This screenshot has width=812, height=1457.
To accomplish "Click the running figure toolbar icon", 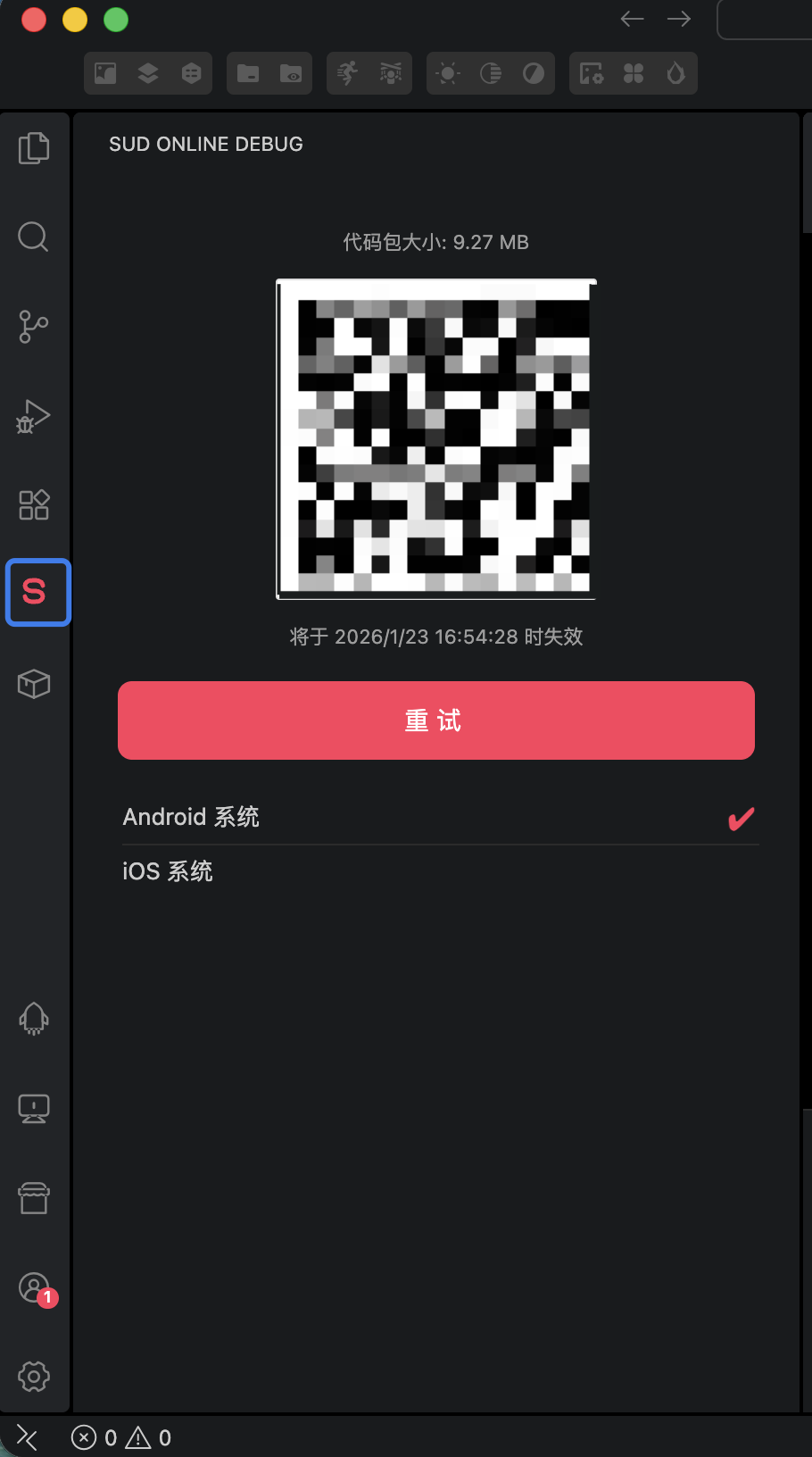I will pos(348,73).
